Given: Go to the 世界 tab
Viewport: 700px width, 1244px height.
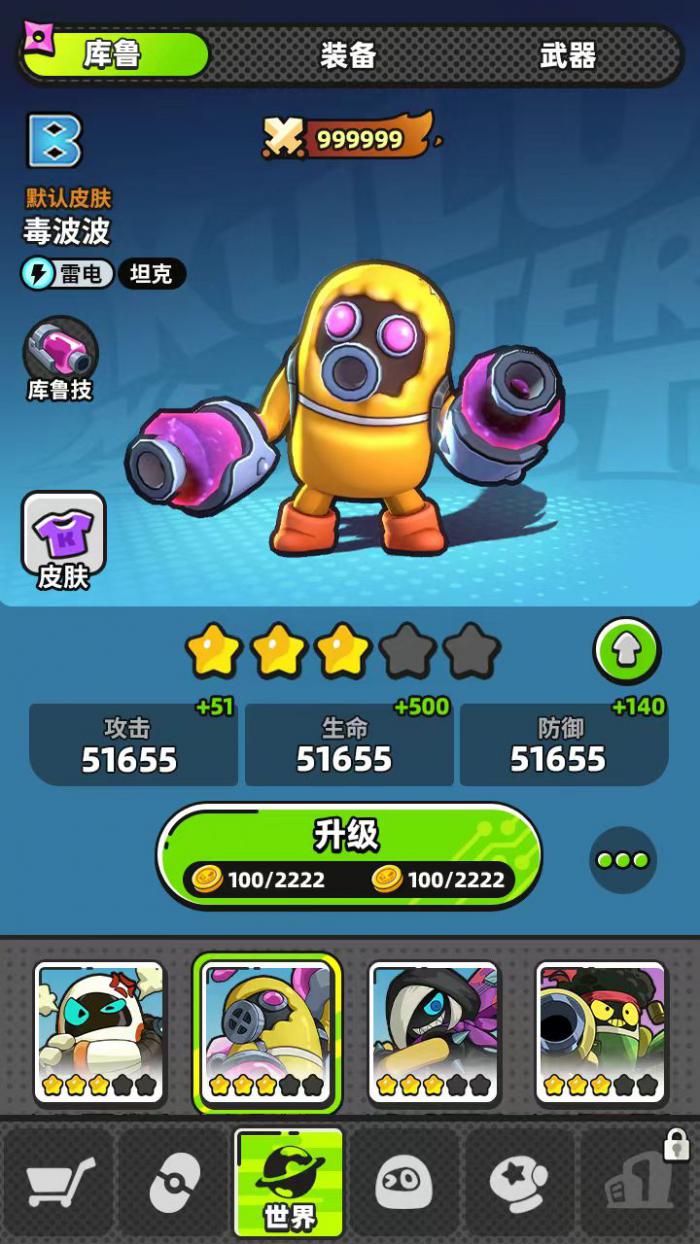Looking at the screenshot, I should tap(289, 1183).
